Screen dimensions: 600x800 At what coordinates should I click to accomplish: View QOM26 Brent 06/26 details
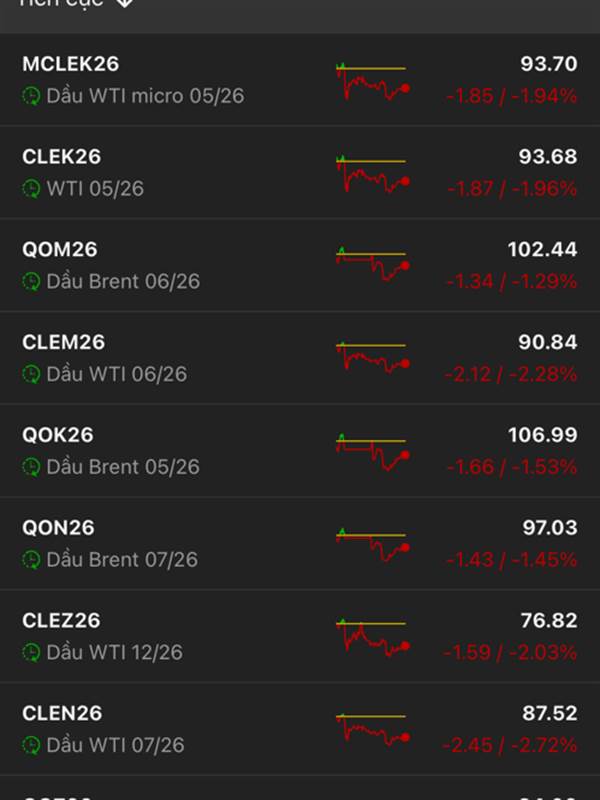click(300, 265)
